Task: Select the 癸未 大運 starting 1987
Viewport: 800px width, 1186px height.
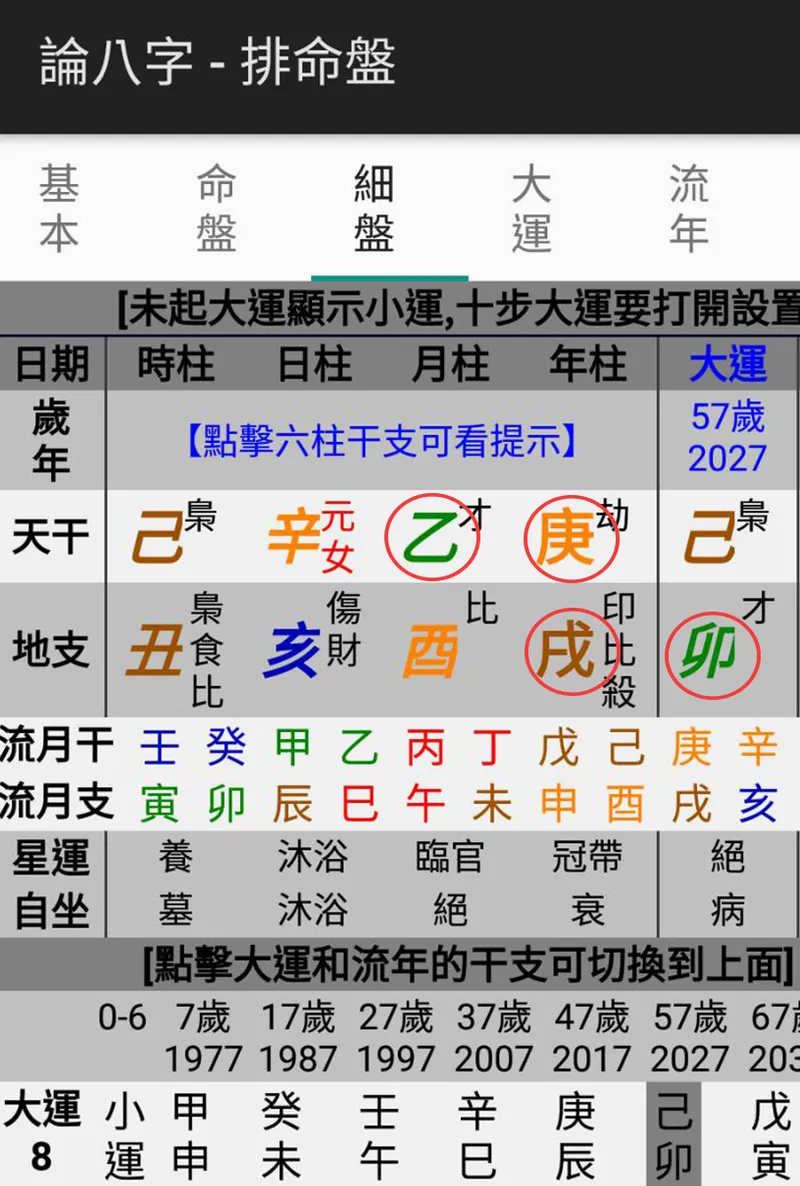Action: [281, 1136]
